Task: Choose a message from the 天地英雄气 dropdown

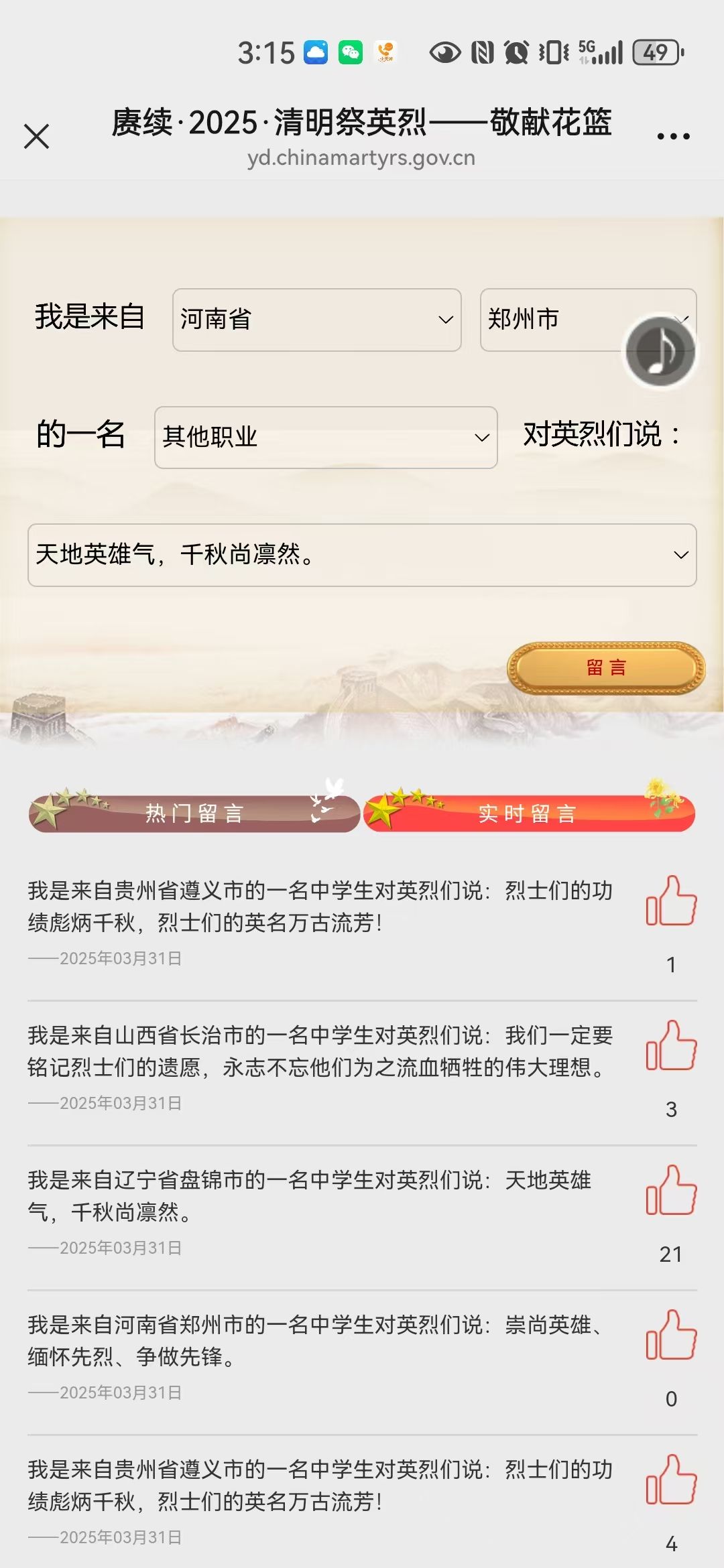Action: coord(362,555)
